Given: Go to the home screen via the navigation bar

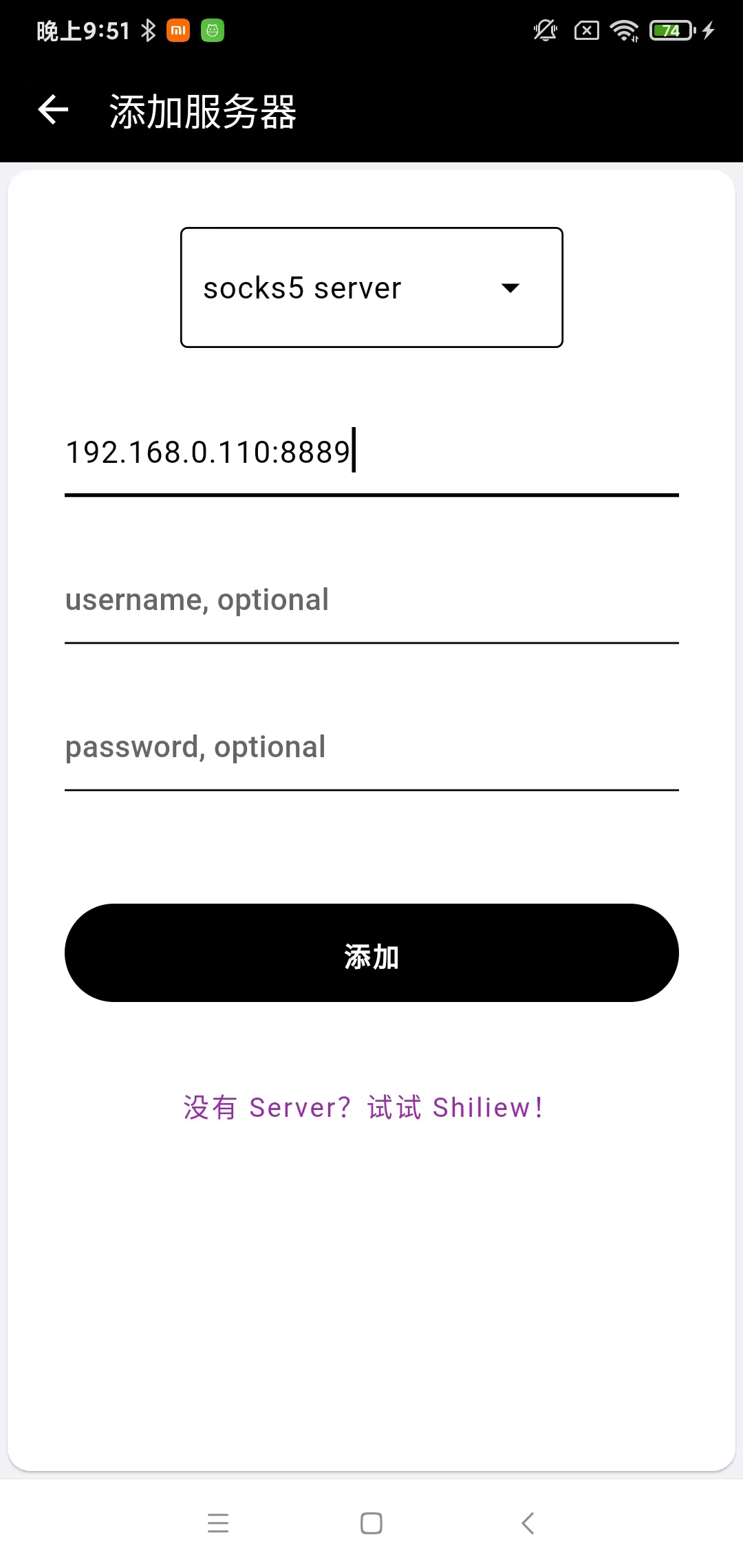Looking at the screenshot, I should [371, 1523].
